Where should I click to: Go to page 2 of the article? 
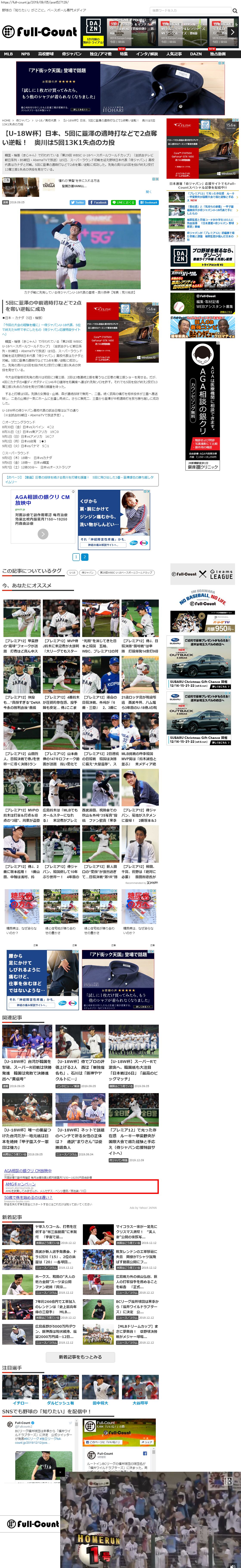tap(85, 557)
